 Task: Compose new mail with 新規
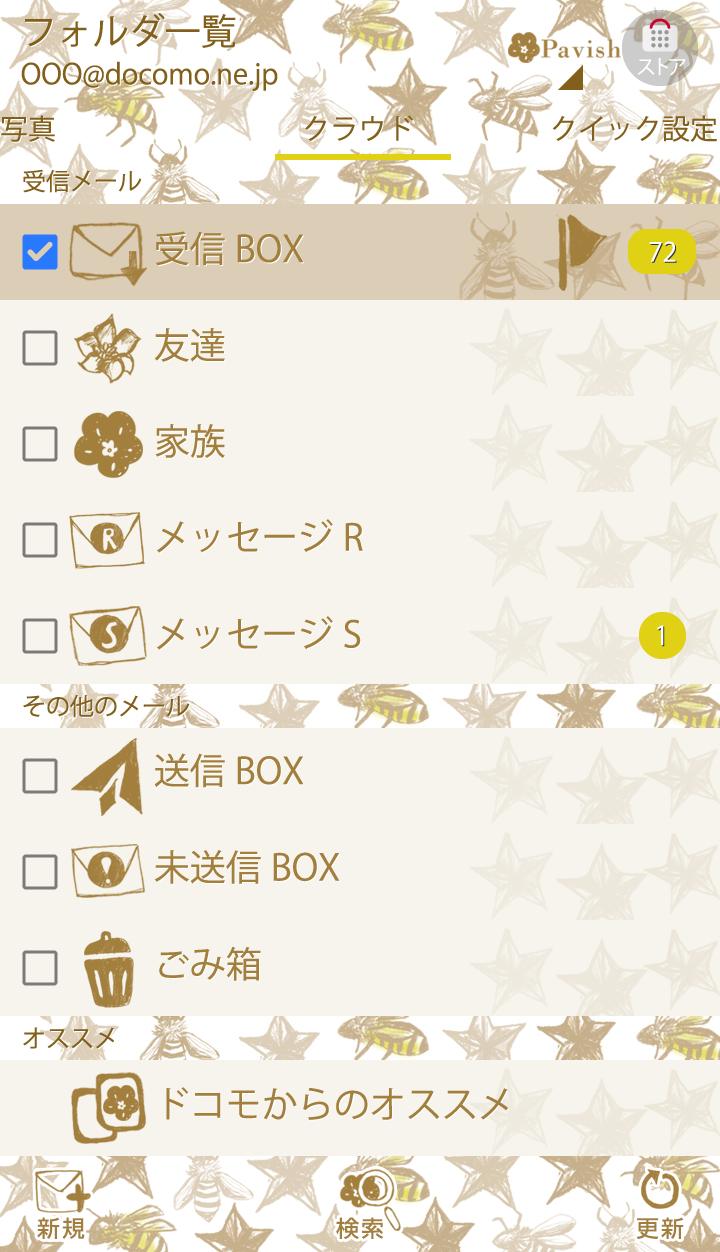pos(61,1204)
